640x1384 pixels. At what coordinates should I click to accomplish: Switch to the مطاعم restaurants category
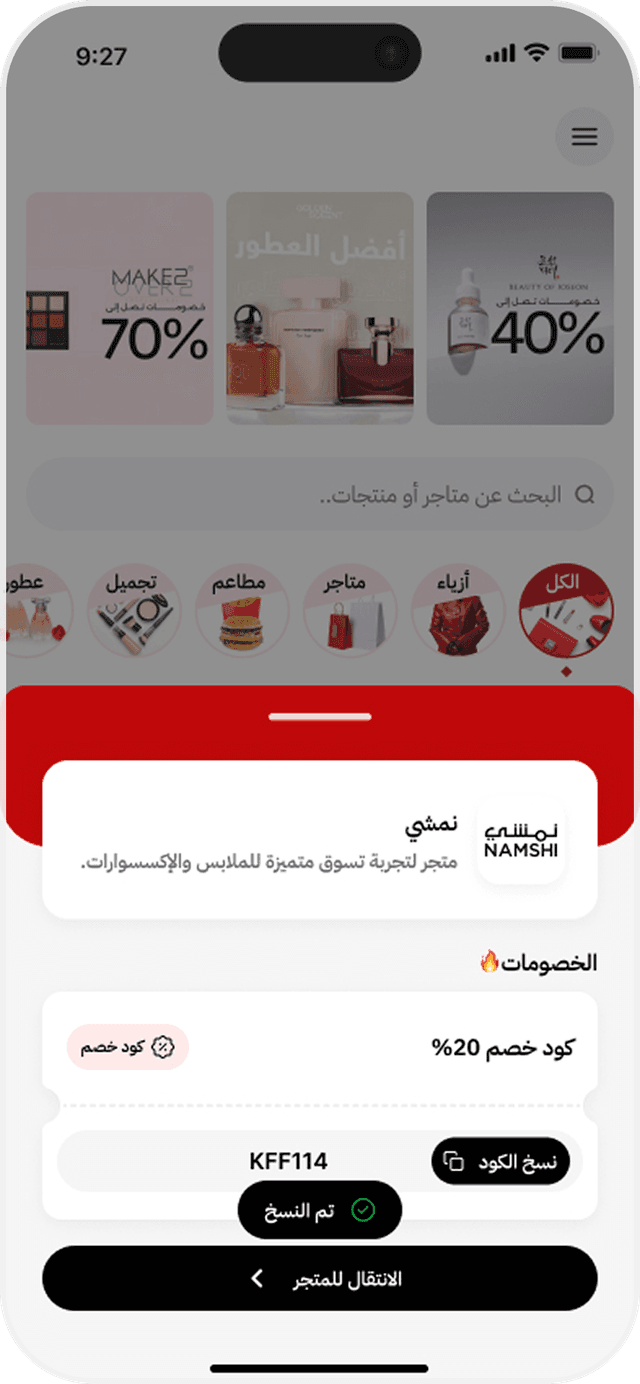241,612
